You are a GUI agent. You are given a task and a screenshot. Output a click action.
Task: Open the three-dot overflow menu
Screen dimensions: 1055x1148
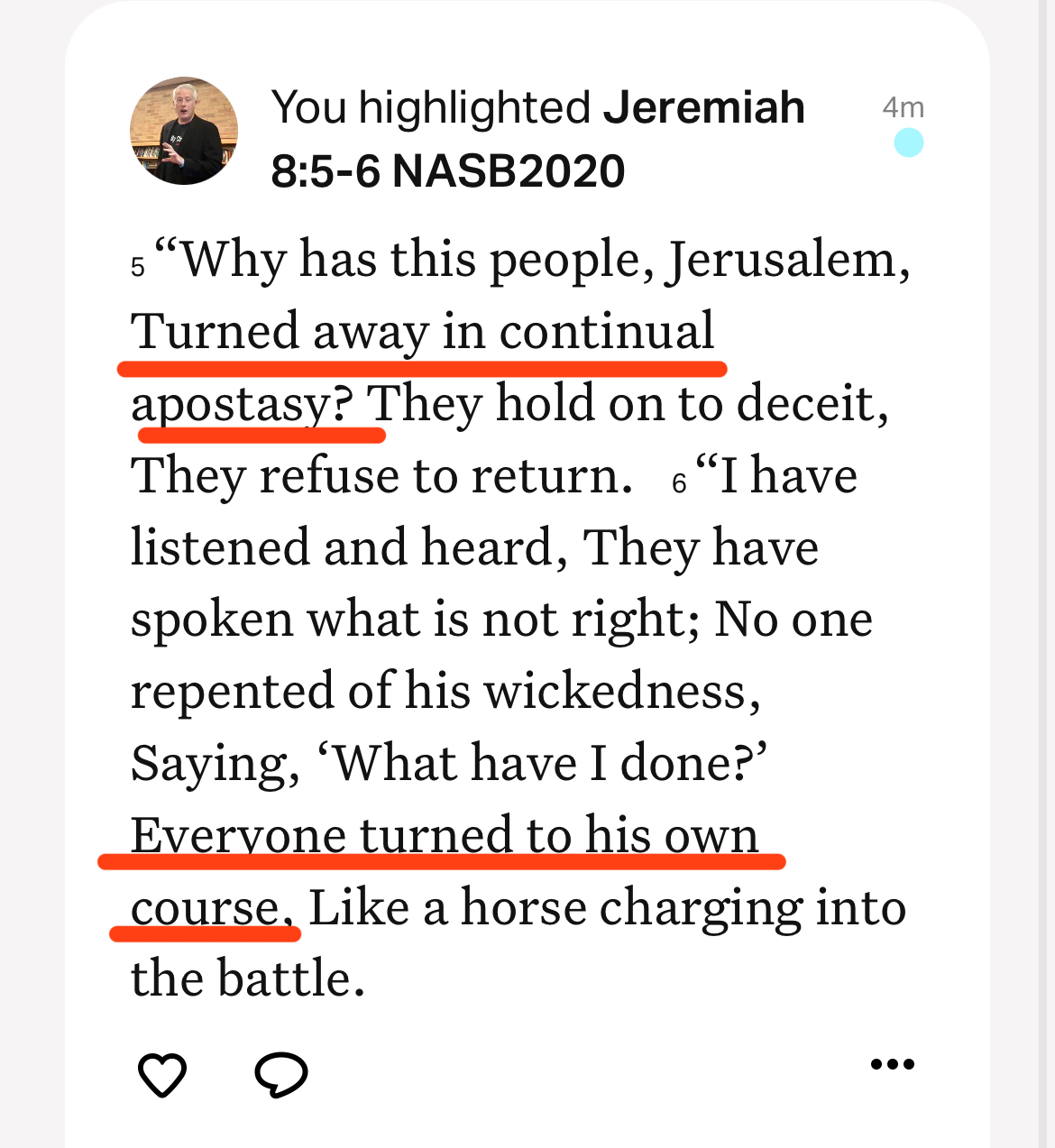click(x=892, y=1065)
